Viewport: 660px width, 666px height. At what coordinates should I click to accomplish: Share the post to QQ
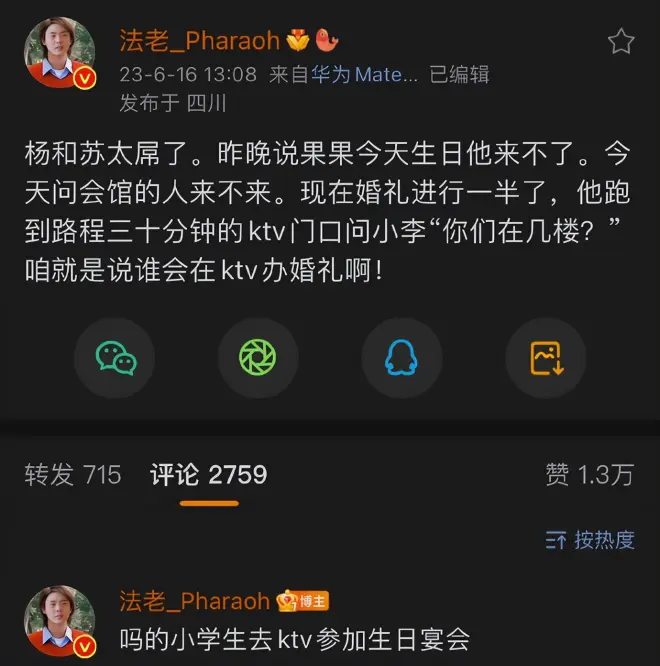pyautogui.click(x=401, y=358)
